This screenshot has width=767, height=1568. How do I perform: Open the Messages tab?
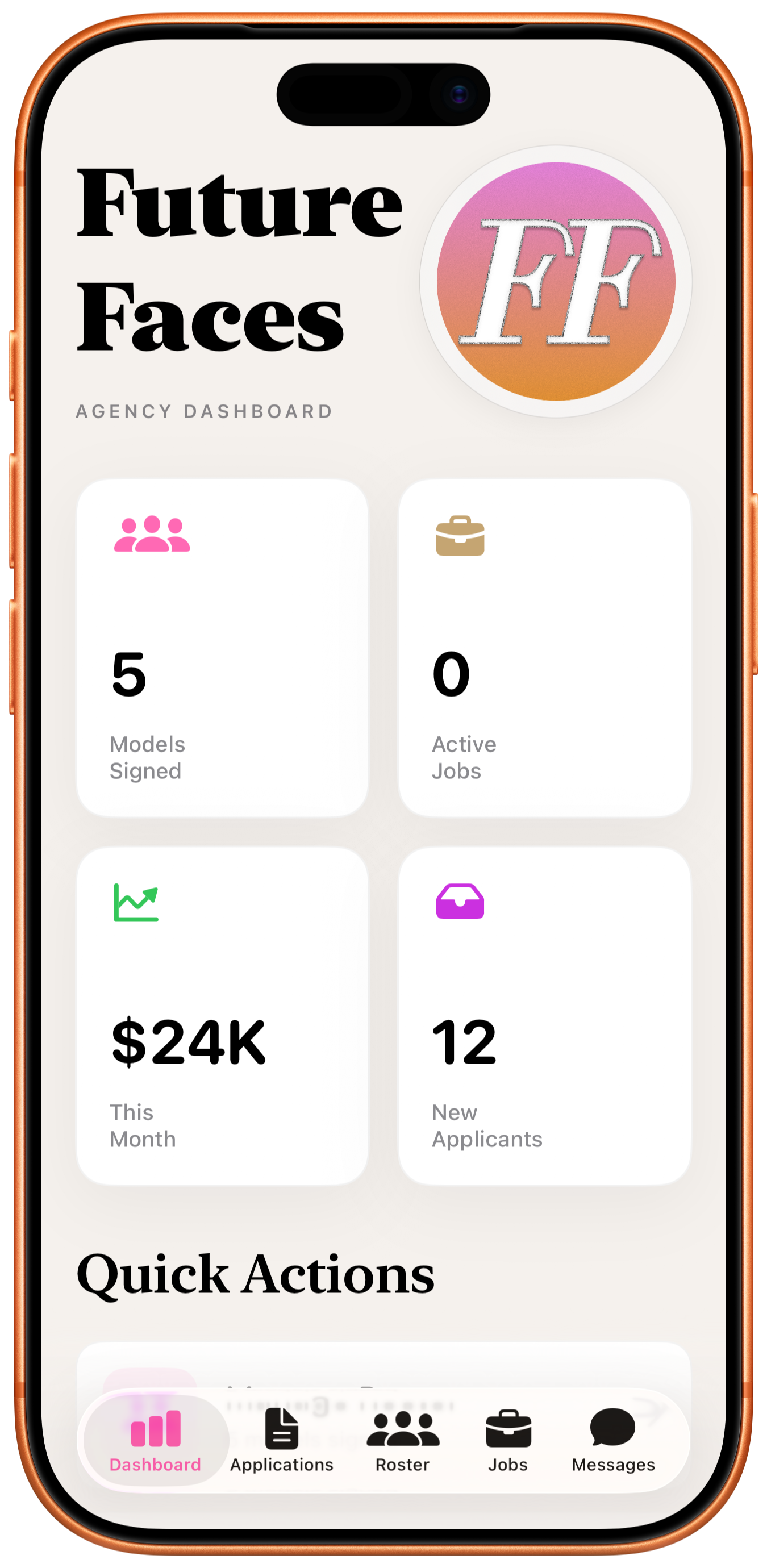tap(613, 1440)
